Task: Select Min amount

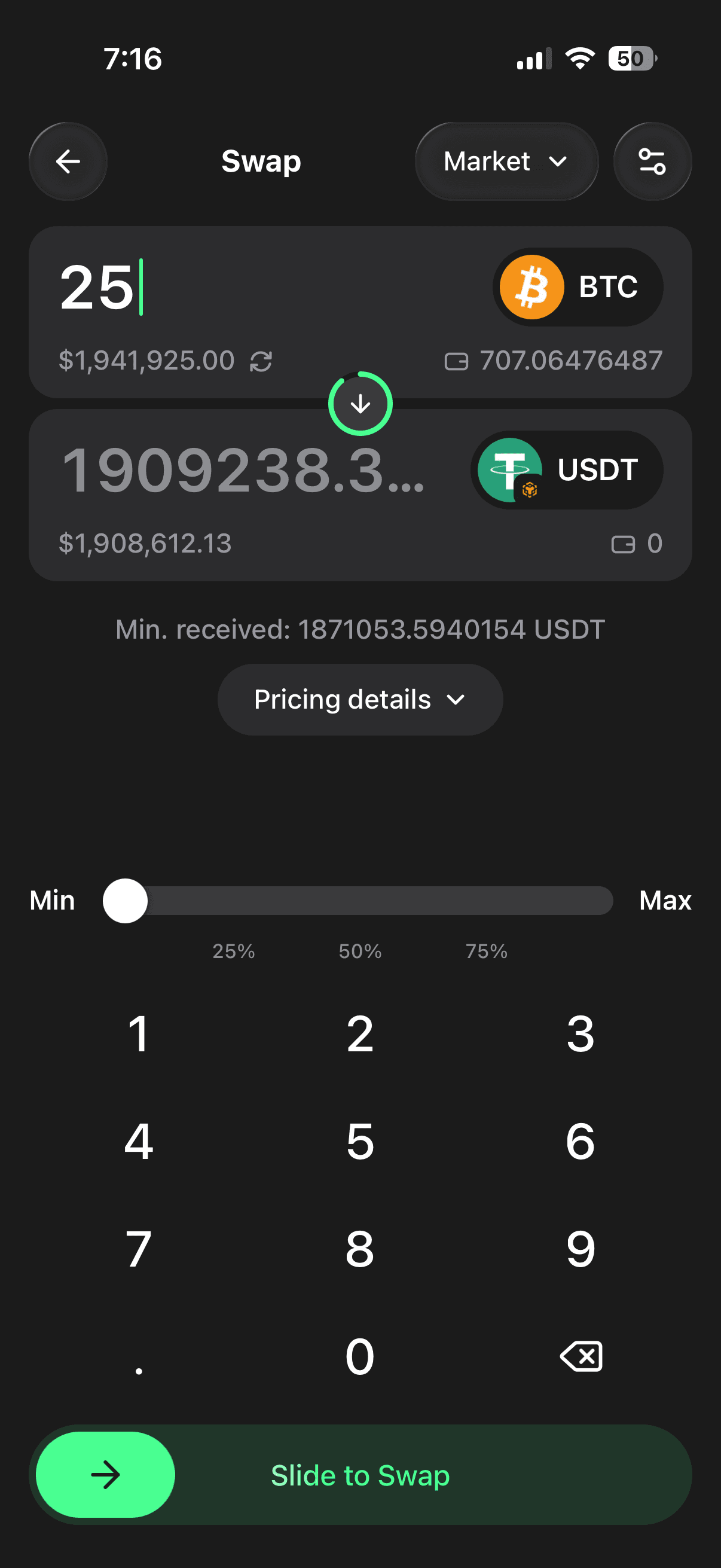Action: [53, 900]
